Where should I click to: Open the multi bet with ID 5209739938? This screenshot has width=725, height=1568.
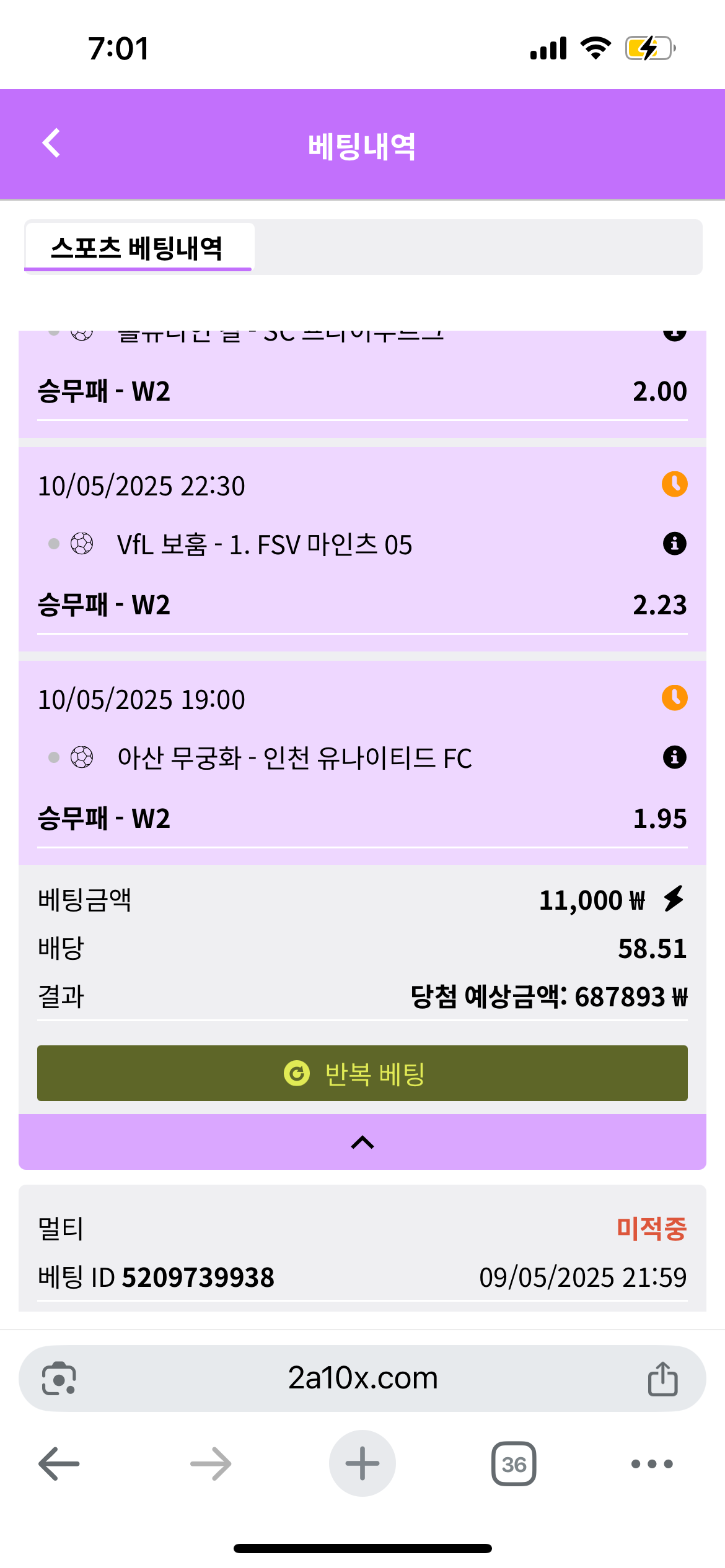pyautogui.click(x=362, y=1251)
